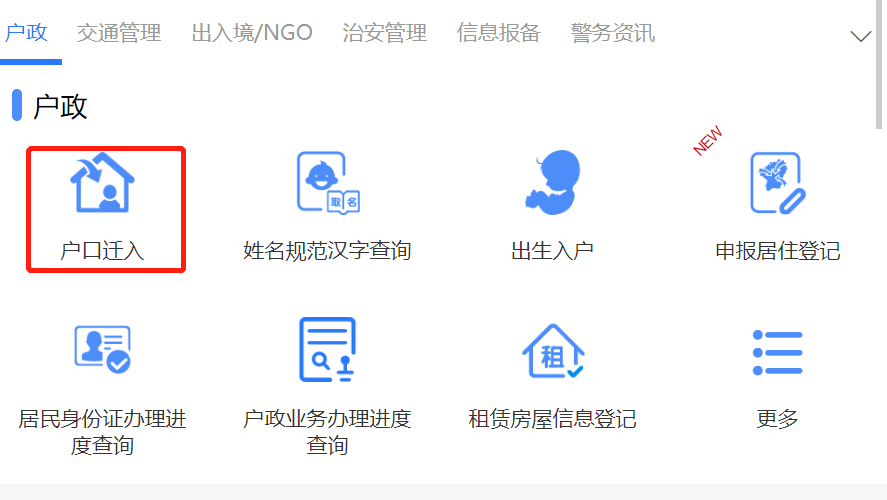
Task: Expand the tab list chevron
Action: pyautogui.click(x=860, y=36)
